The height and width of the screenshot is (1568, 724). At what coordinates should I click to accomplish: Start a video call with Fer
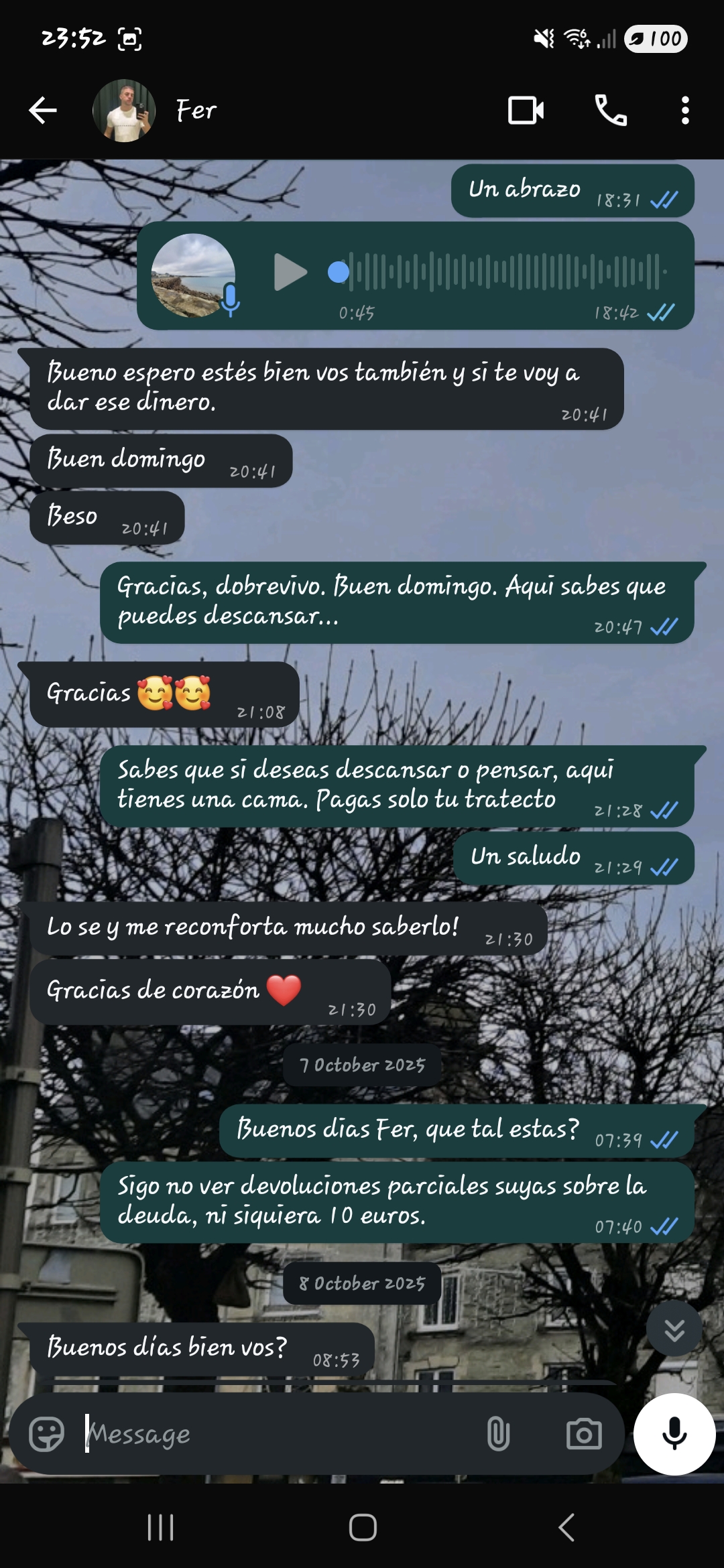pyautogui.click(x=526, y=111)
